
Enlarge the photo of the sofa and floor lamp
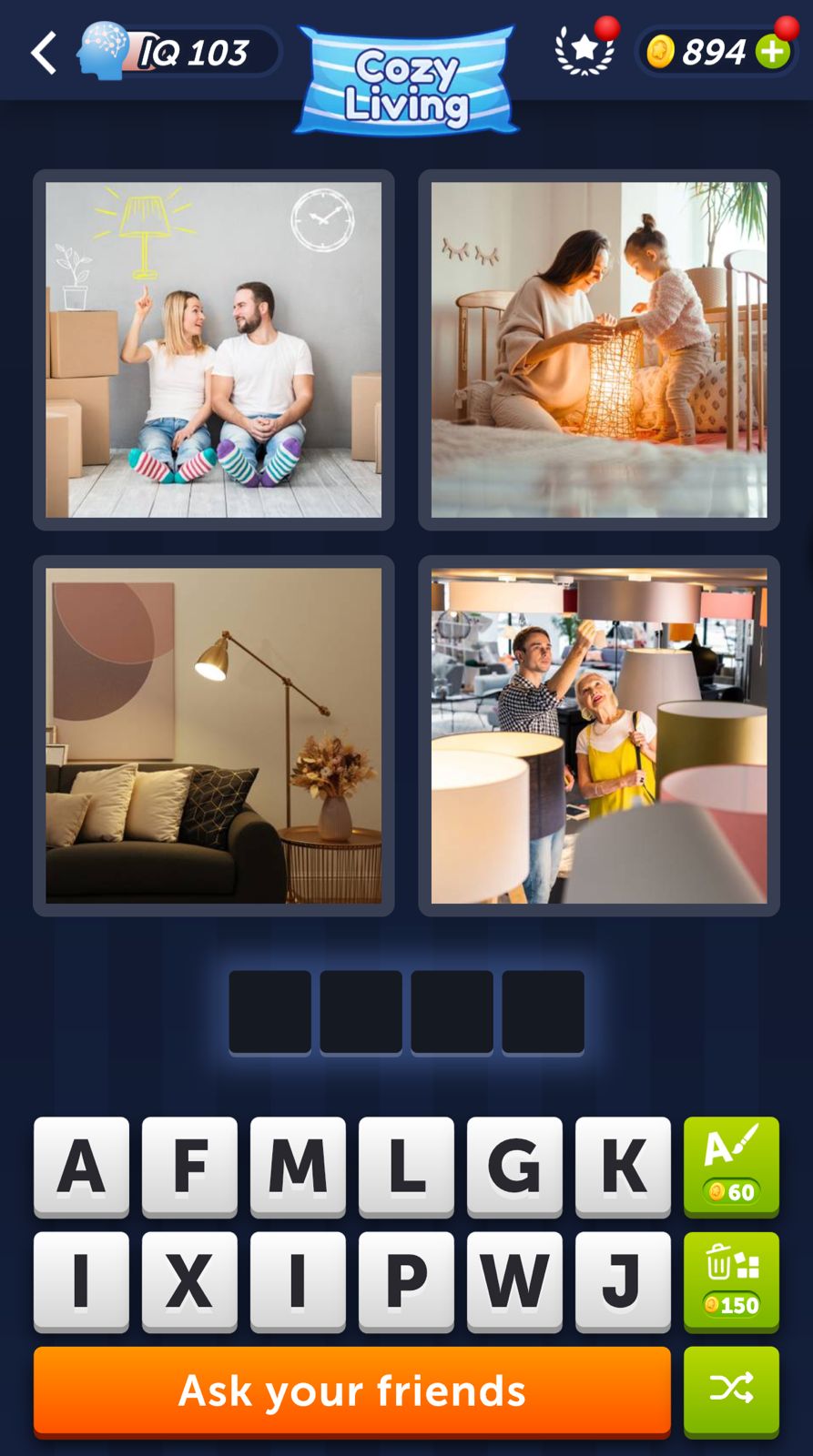point(214,735)
